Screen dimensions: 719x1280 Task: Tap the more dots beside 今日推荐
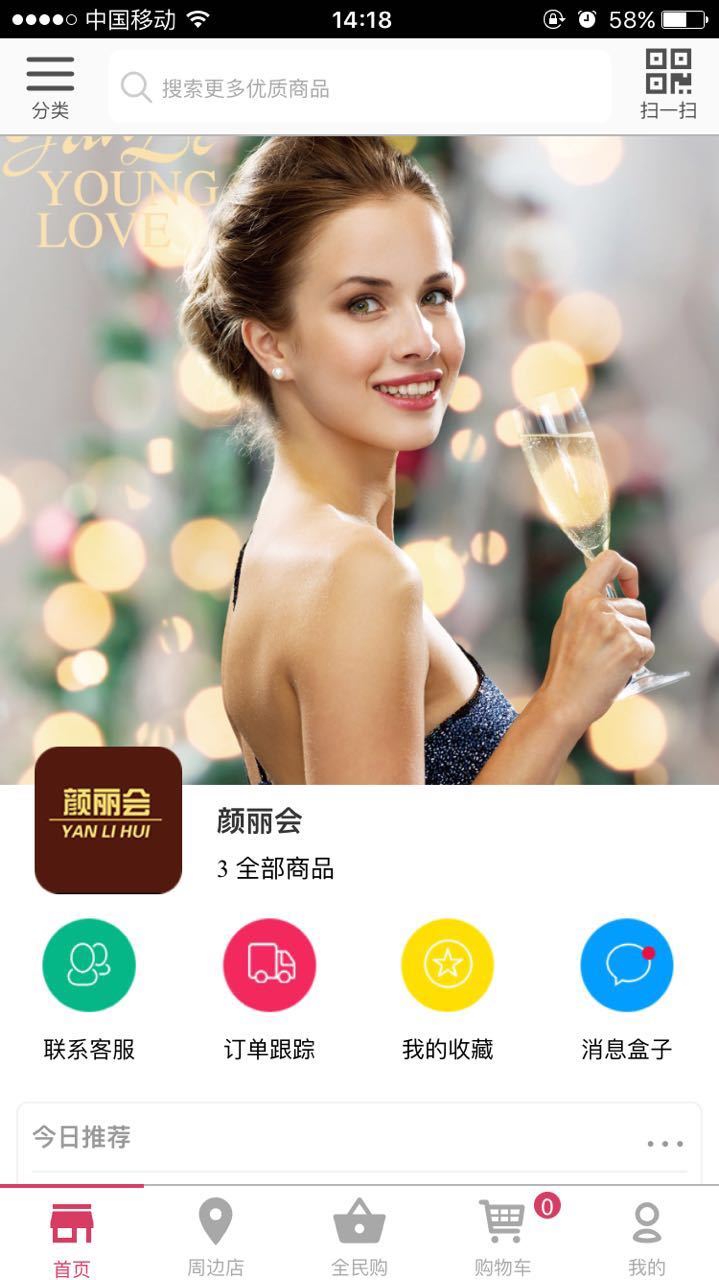665,1143
